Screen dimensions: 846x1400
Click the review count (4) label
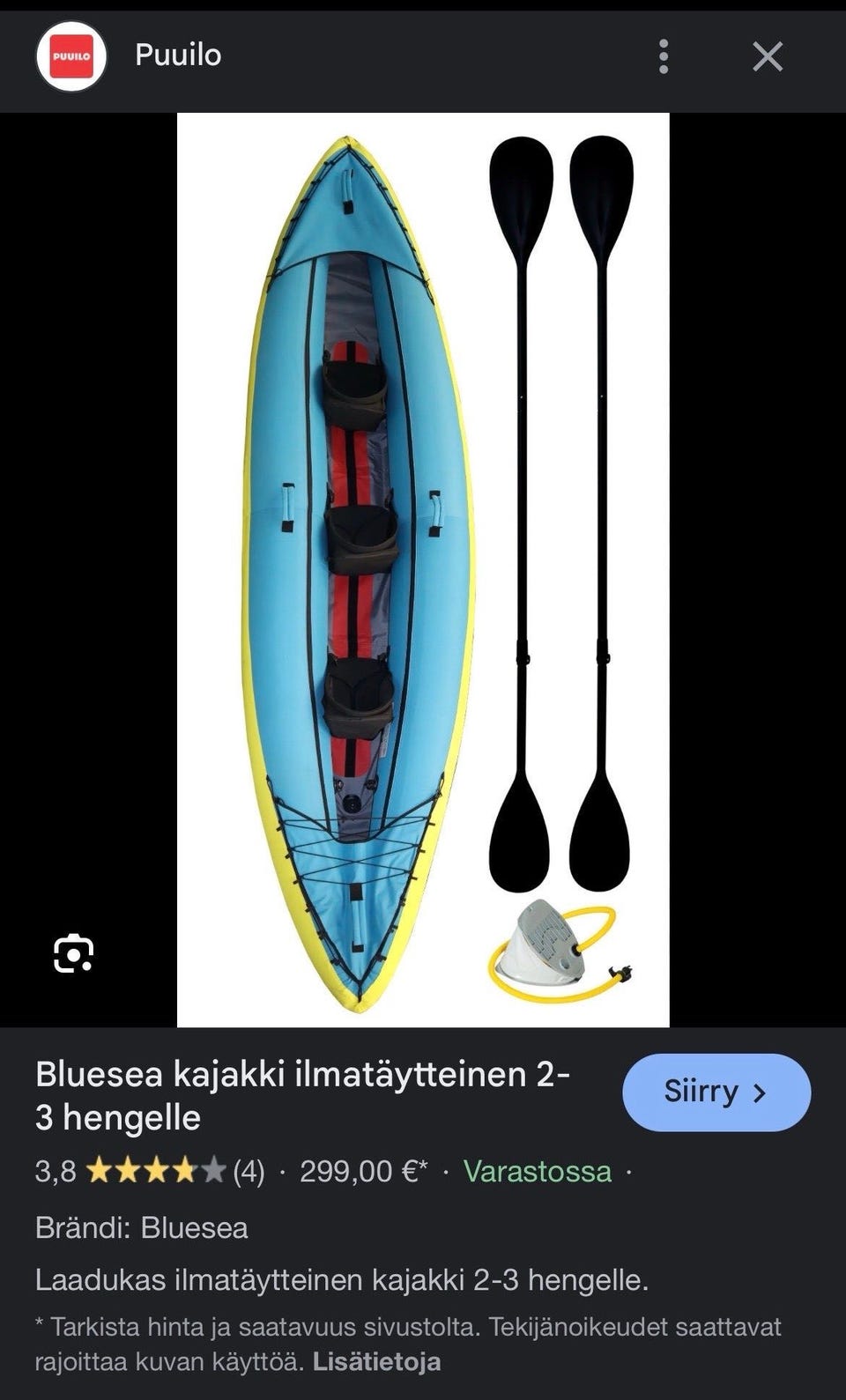(x=249, y=1172)
